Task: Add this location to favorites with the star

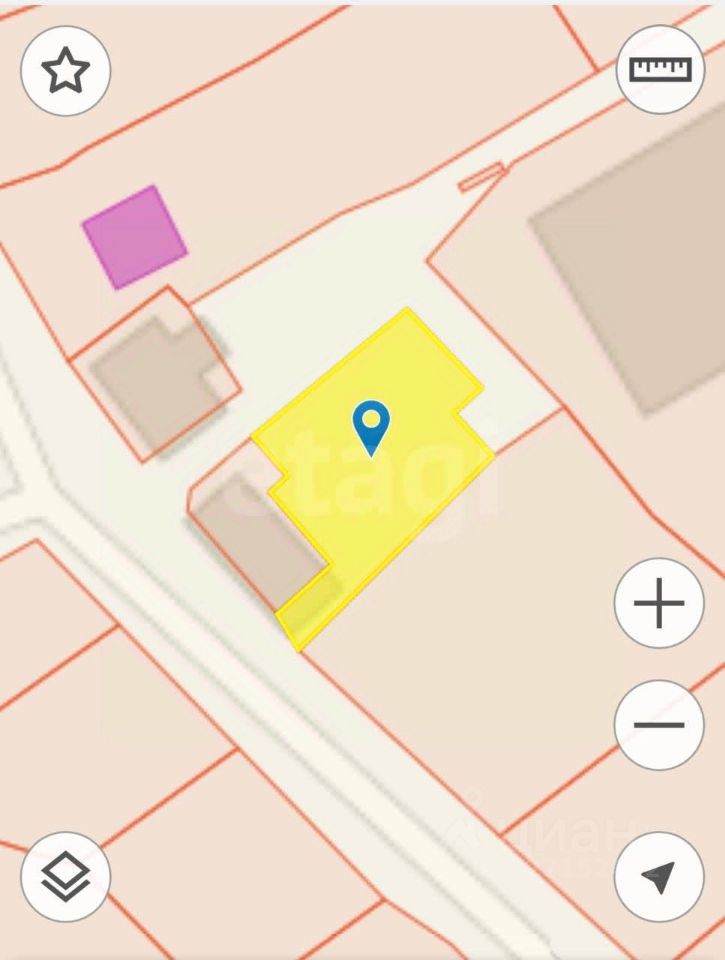Action: point(66,72)
